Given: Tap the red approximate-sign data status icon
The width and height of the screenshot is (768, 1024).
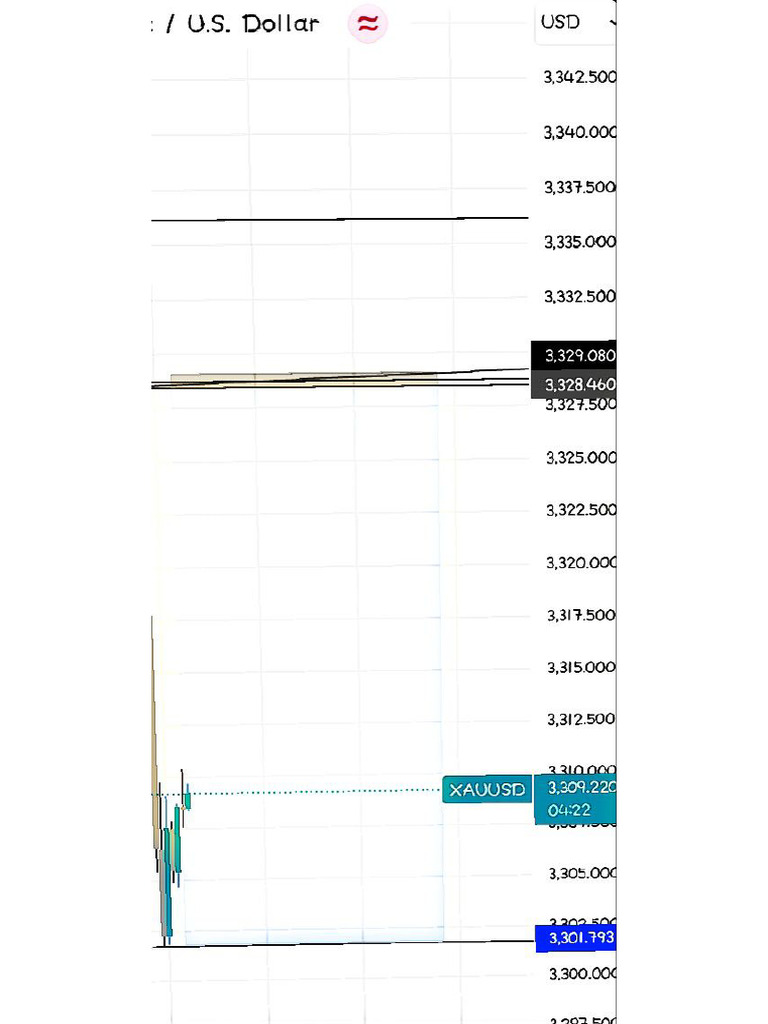Looking at the screenshot, I should pyautogui.click(x=367, y=25).
